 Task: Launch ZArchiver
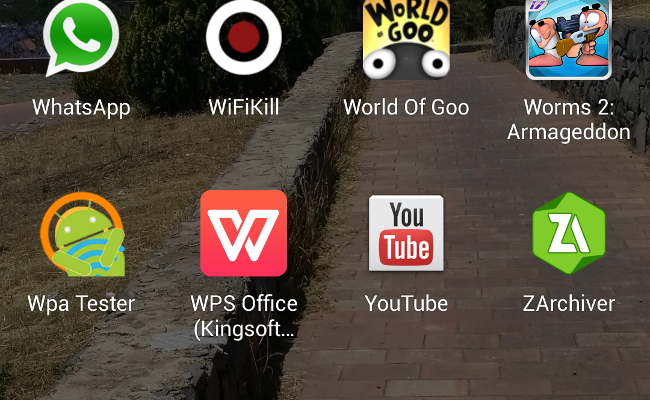(568, 233)
